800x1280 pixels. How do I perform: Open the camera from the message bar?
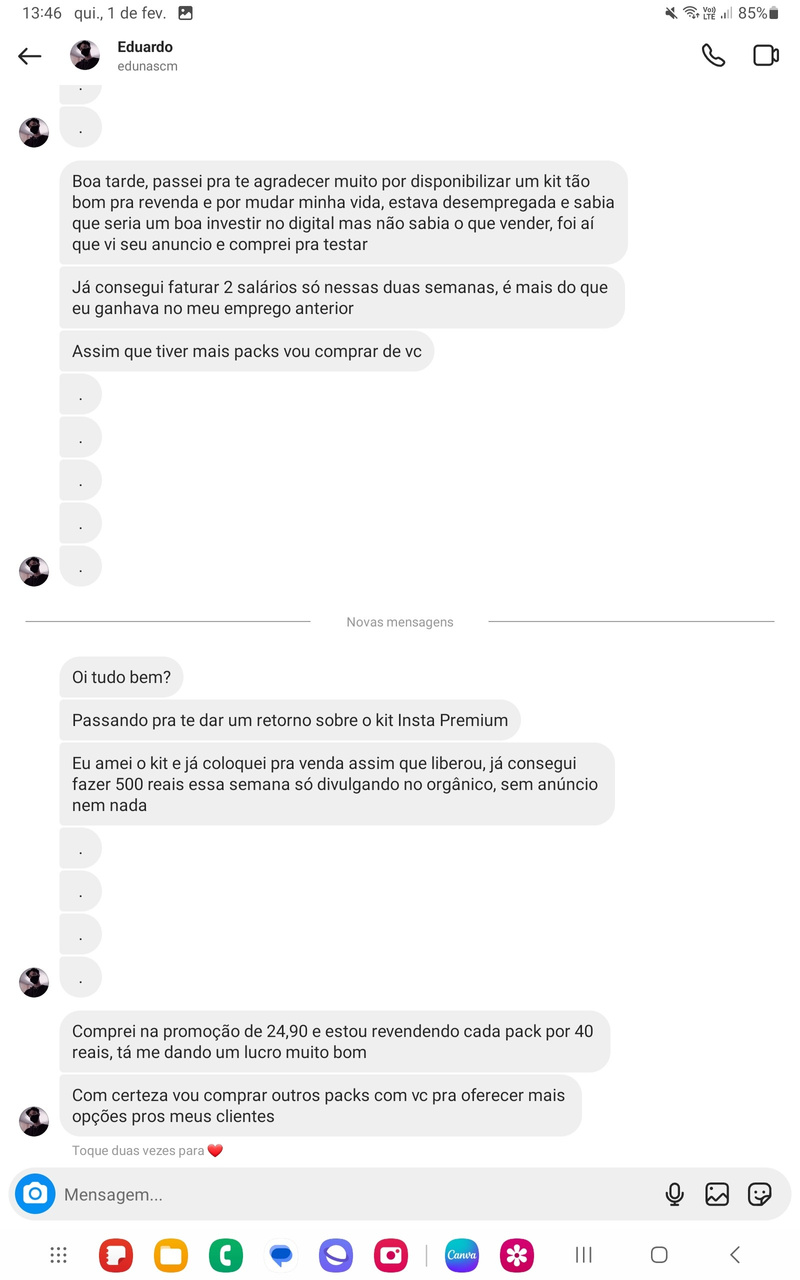[35, 1194]
